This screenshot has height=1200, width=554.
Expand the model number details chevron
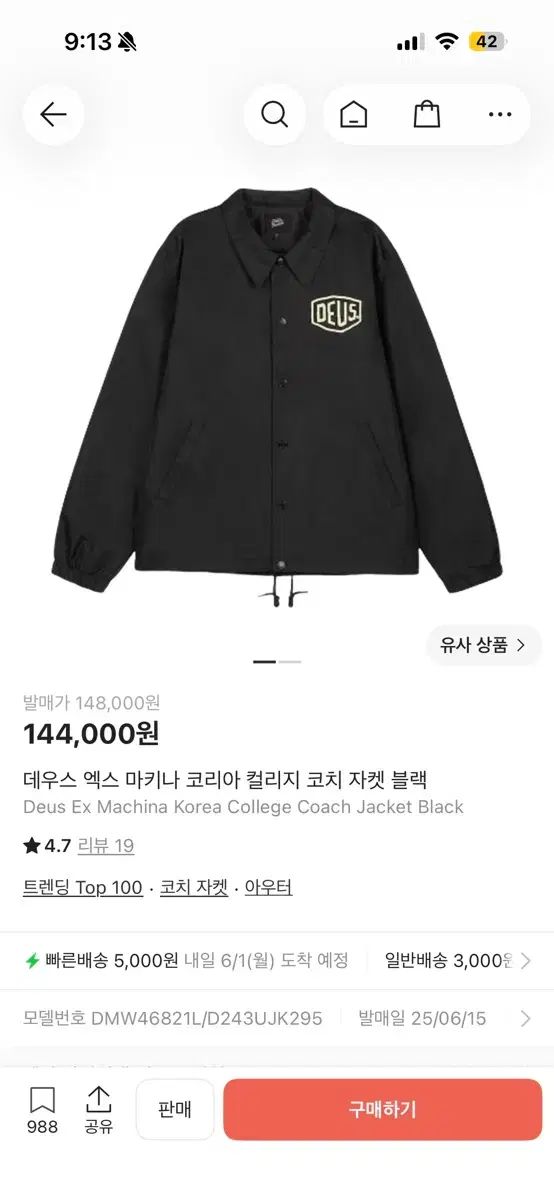point(526,1019)
